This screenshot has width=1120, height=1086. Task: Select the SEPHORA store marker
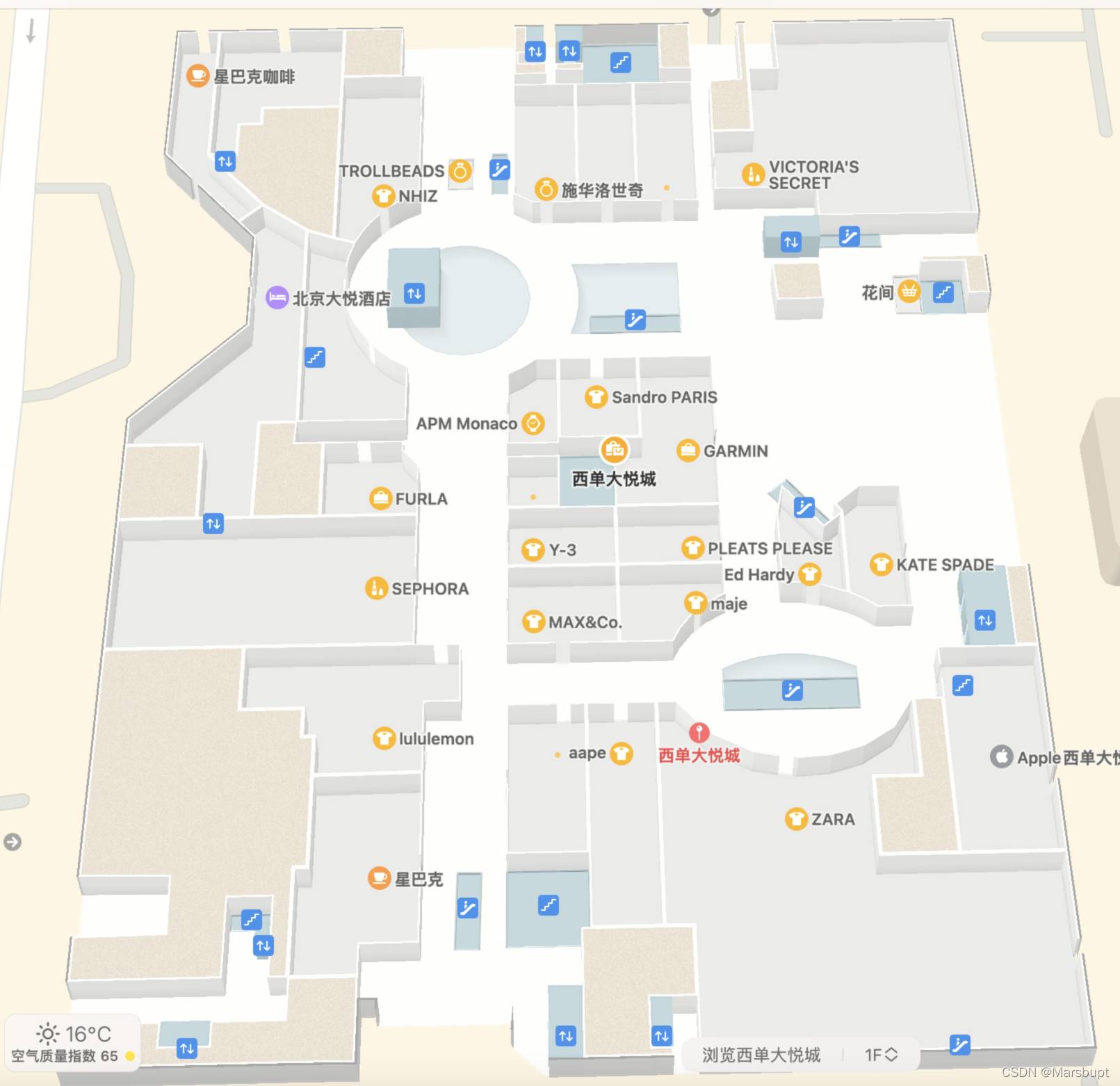[x=376, y=588]
